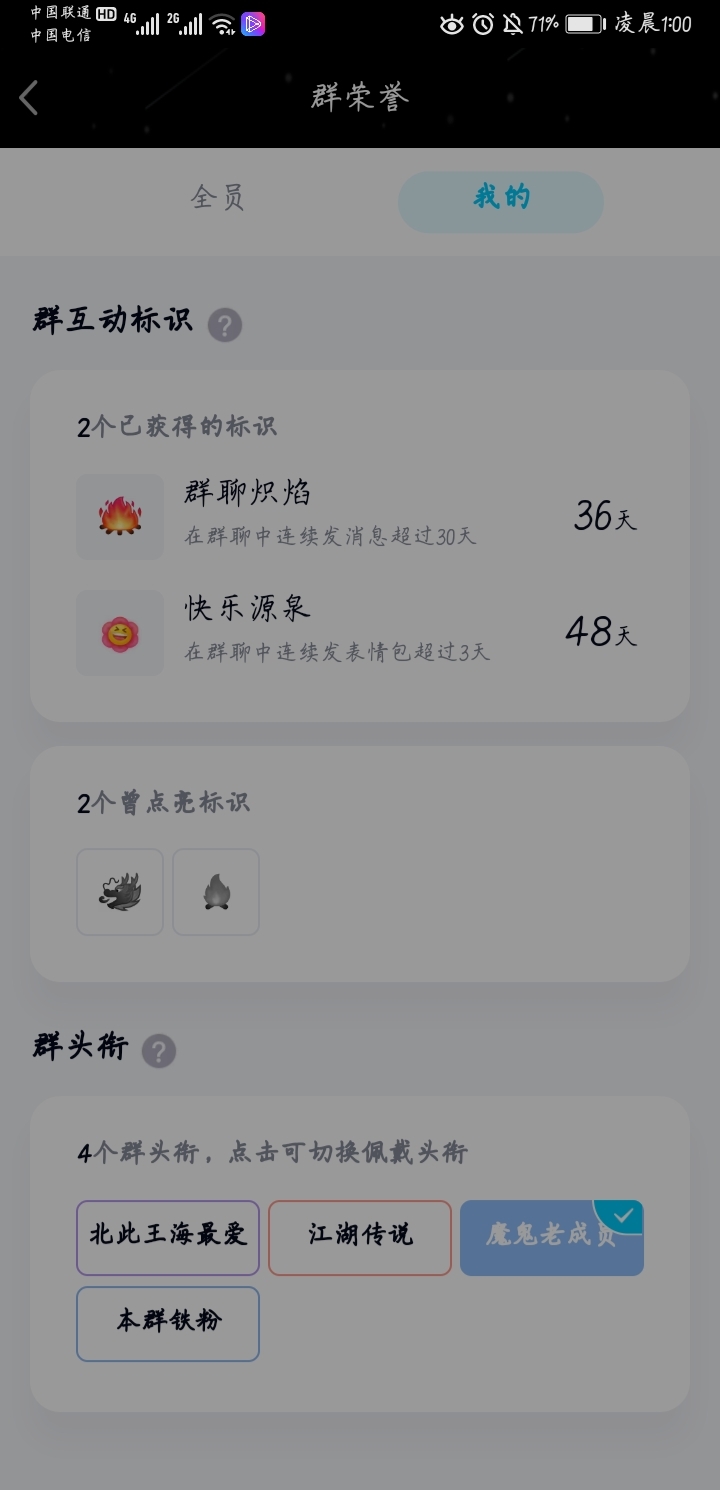
Task: Tap the grey flame badge under 曾点亮标识
Action: [x=216, y=892]
